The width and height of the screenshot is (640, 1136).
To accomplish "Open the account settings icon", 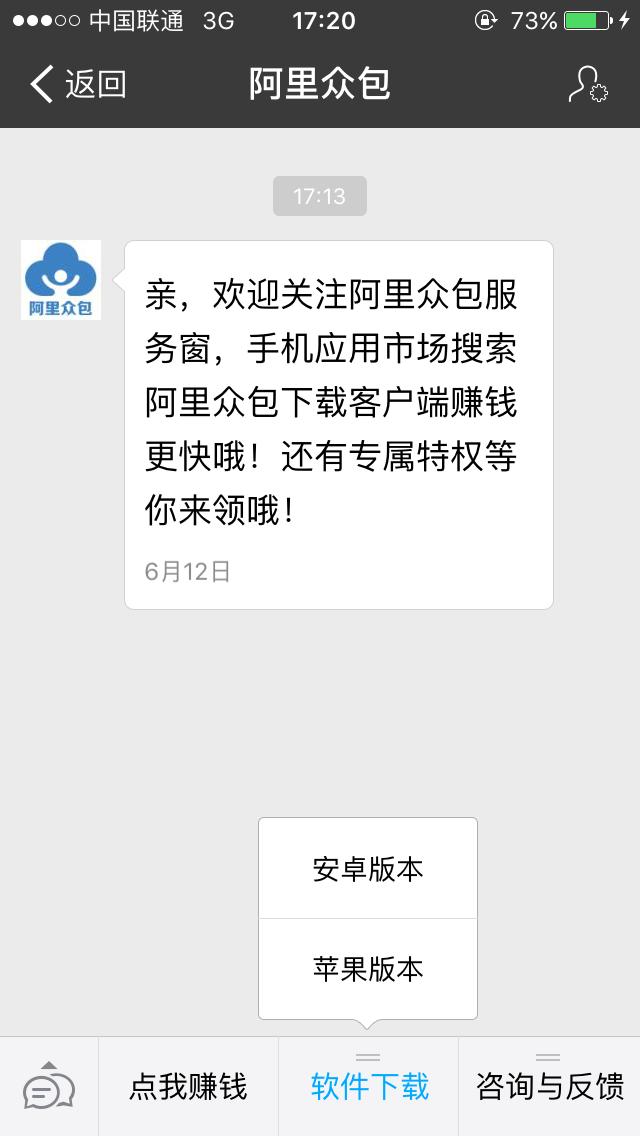I will 587,85.
